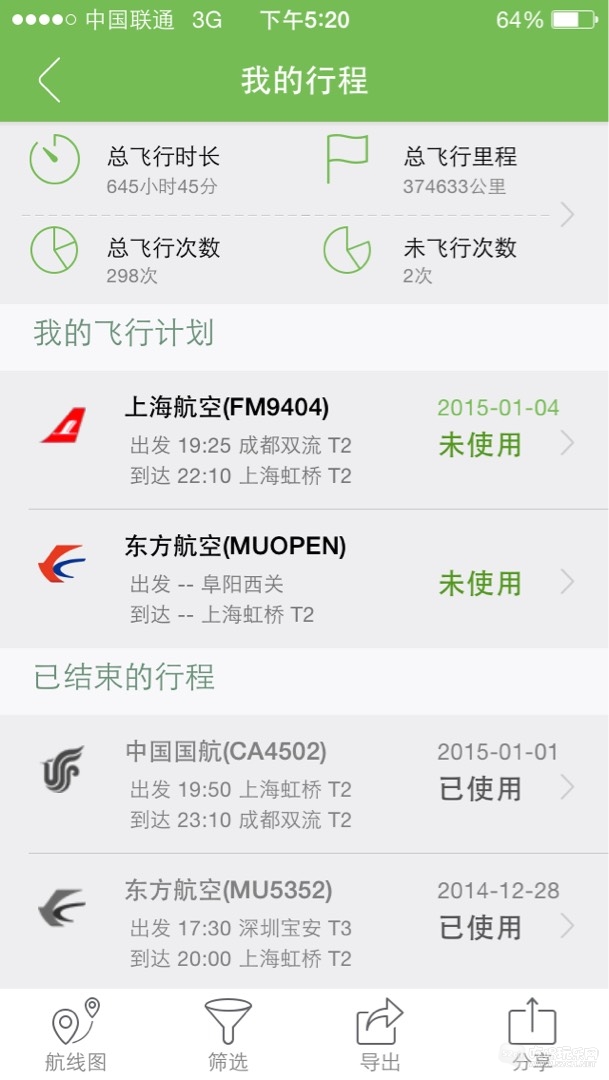609x1080 pixels.
Task: Open flight statistics details chevron
Action: (x=567, y=214)
